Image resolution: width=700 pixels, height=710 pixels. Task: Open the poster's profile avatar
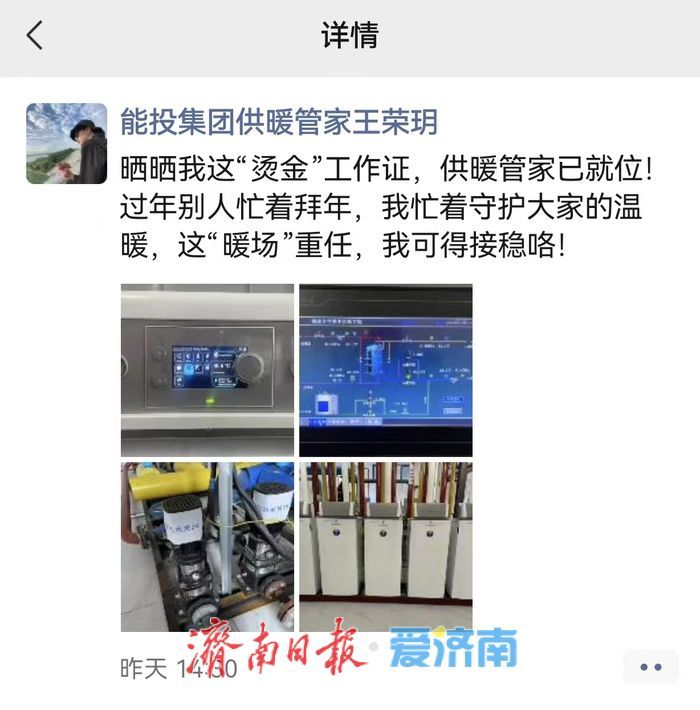[66, 143]
